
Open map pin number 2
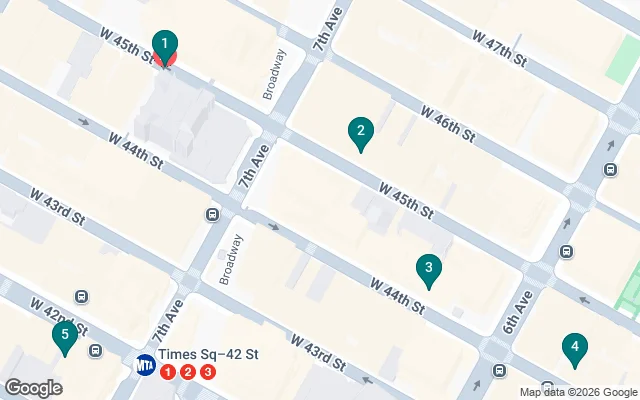pos(361,131)
